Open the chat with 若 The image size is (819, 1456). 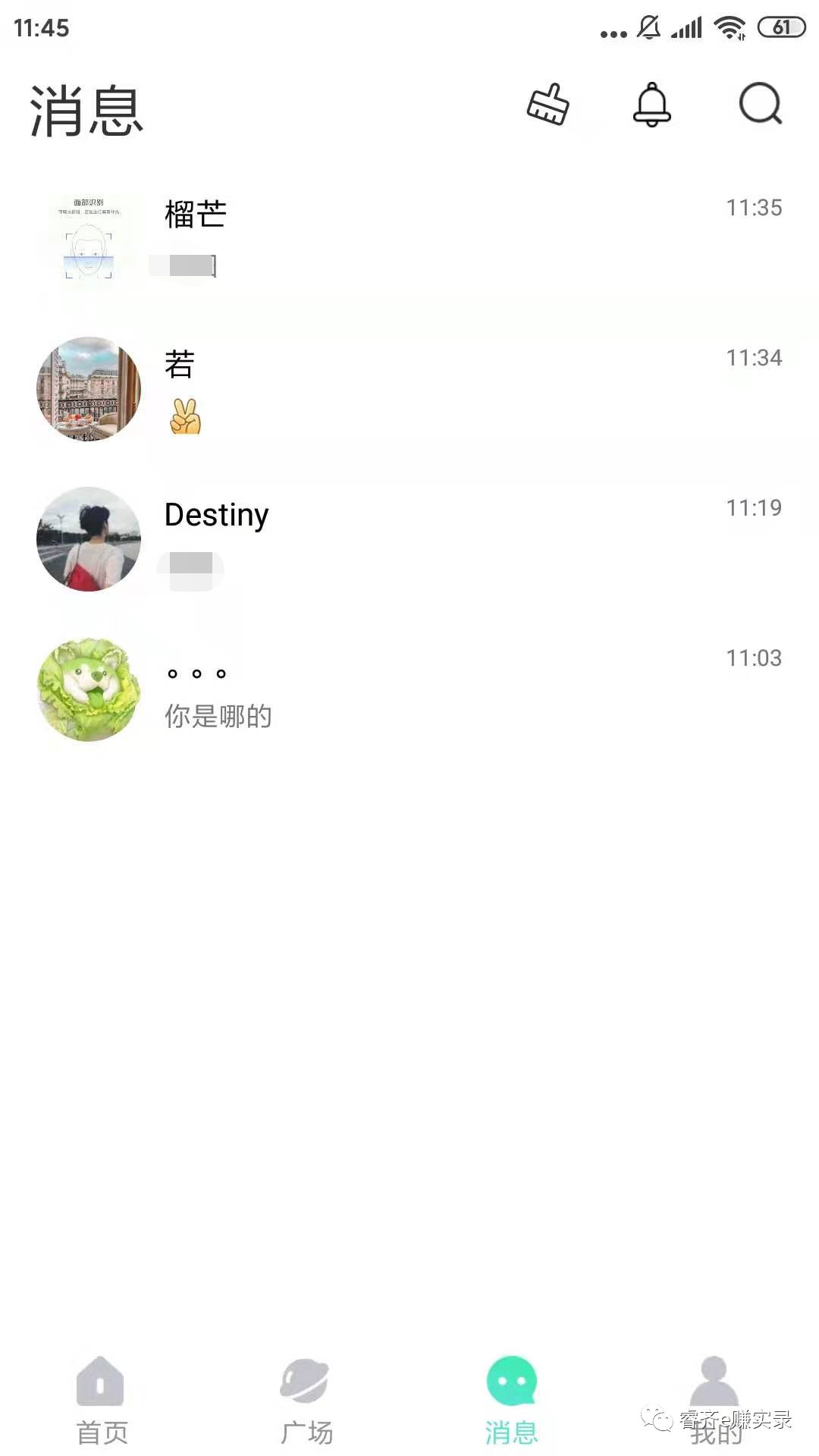point(409,388)
